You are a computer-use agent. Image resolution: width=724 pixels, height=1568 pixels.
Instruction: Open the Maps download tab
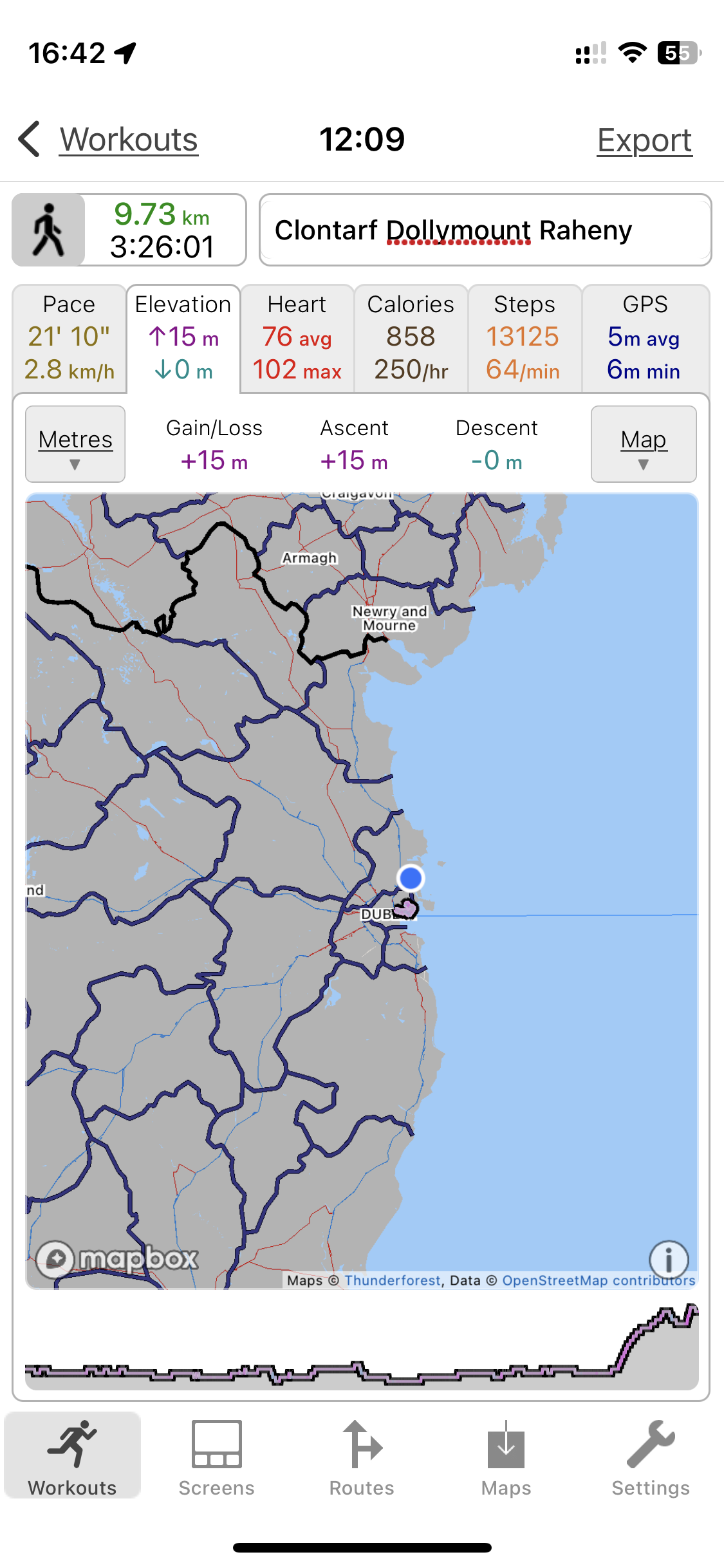tap(506, 1459)
